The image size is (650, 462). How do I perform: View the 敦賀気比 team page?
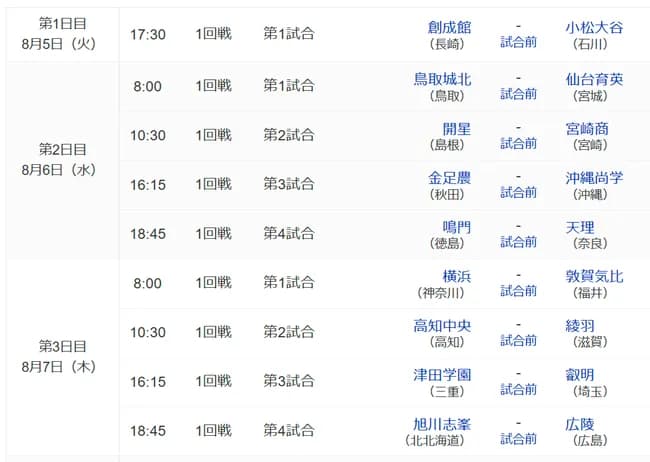coord(593,277)
